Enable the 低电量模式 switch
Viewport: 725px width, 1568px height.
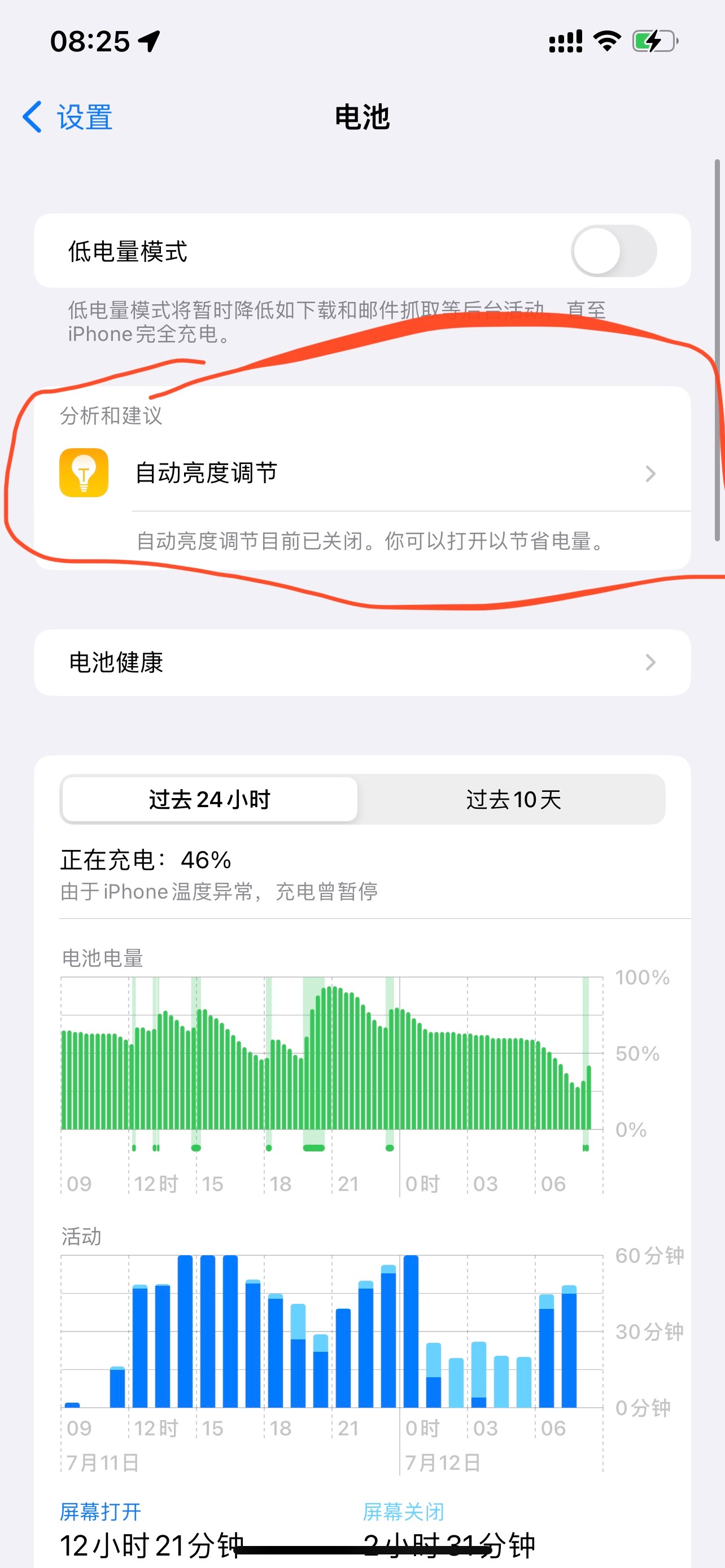tap(613, 251)
